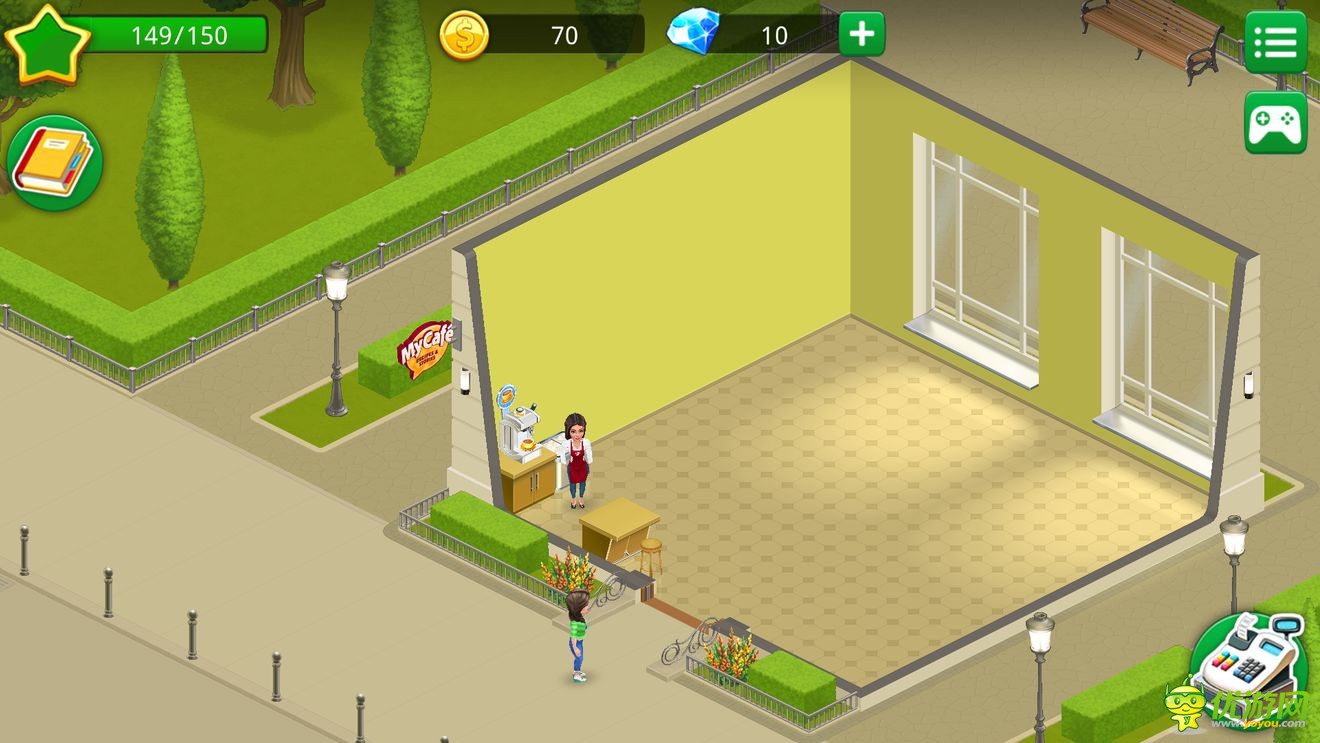The height and width of the screenshot is (743, 1320).
Task: Tap the level star icon
Action: coord(45,40)
